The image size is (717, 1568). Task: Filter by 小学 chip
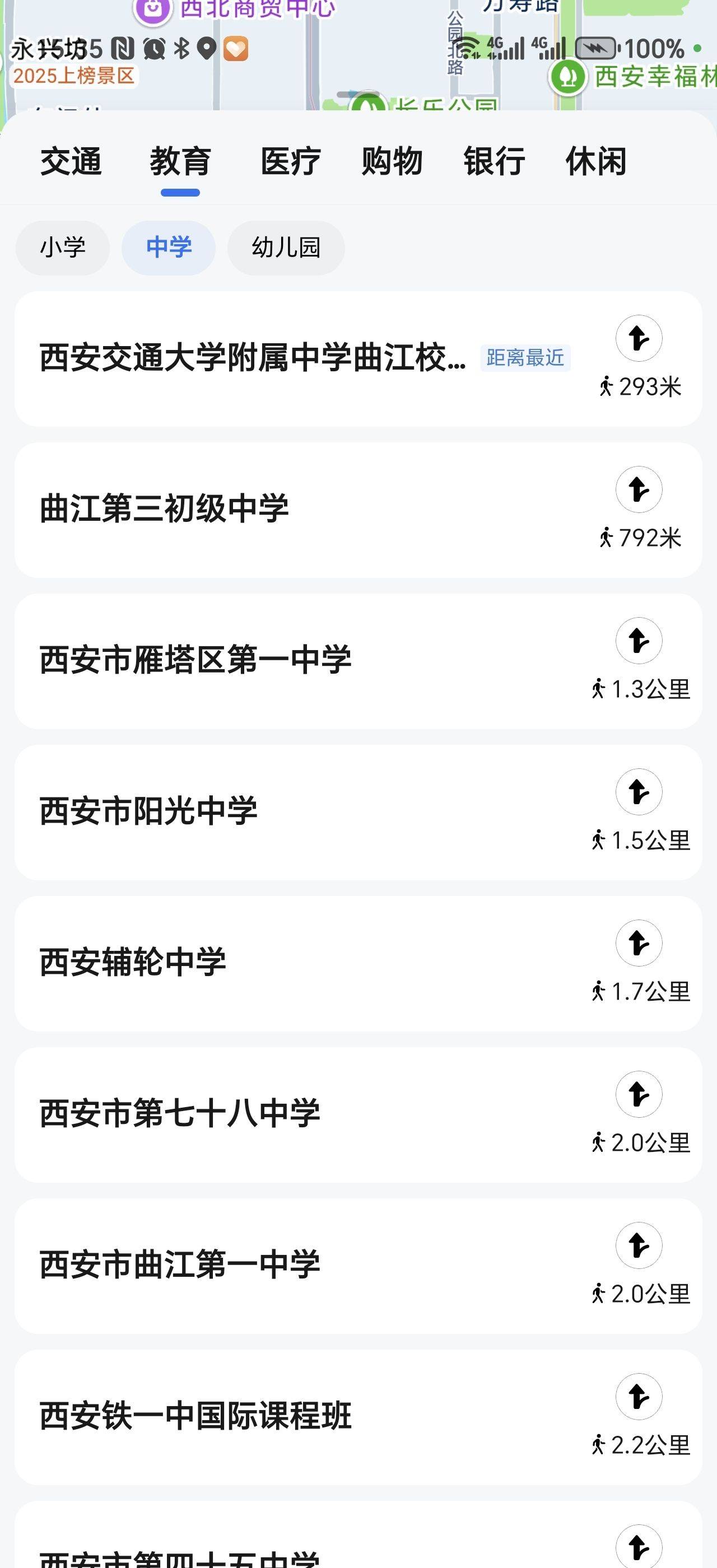pyautogui.click(x=63, y=248)
